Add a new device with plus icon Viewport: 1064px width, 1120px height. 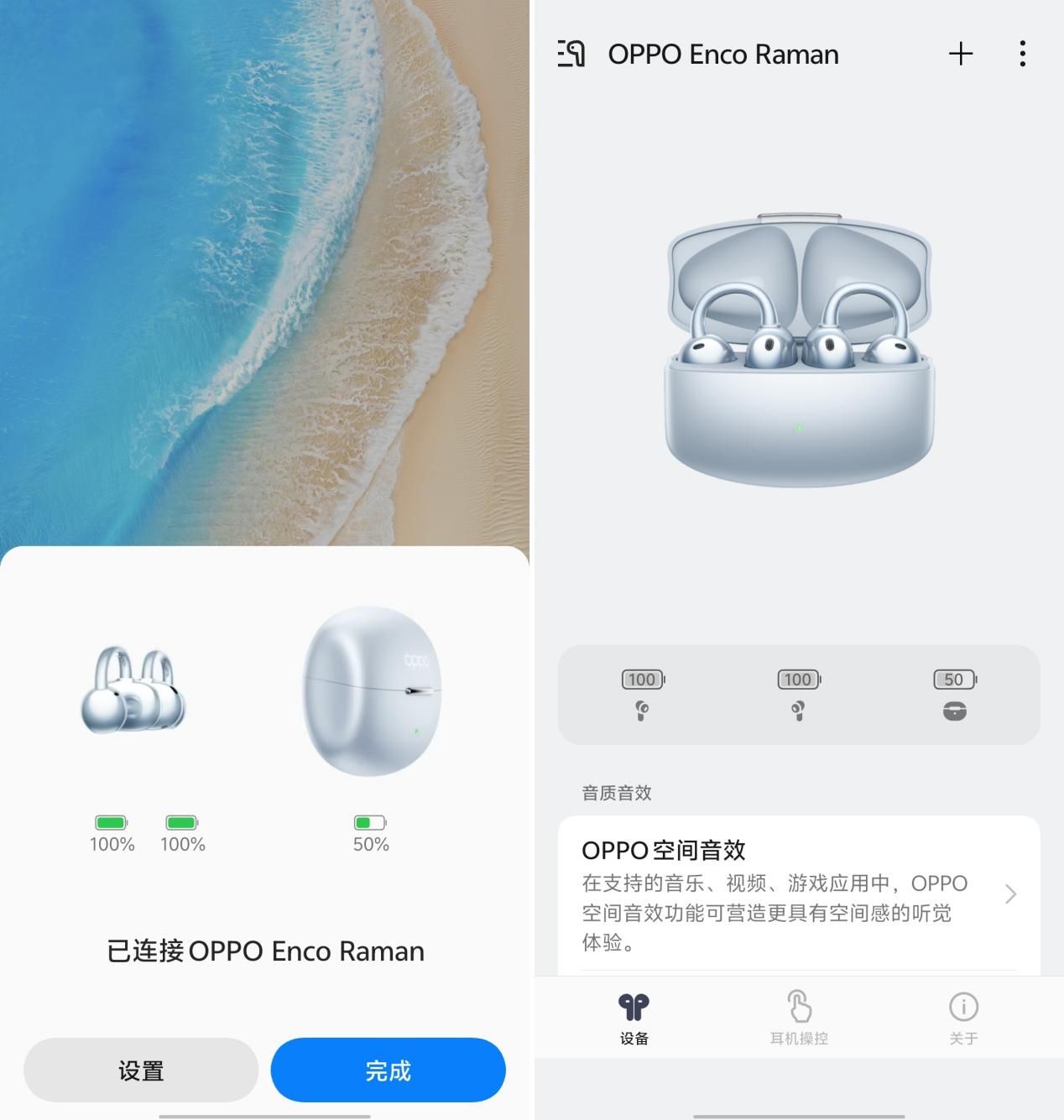tap(961, 55)
